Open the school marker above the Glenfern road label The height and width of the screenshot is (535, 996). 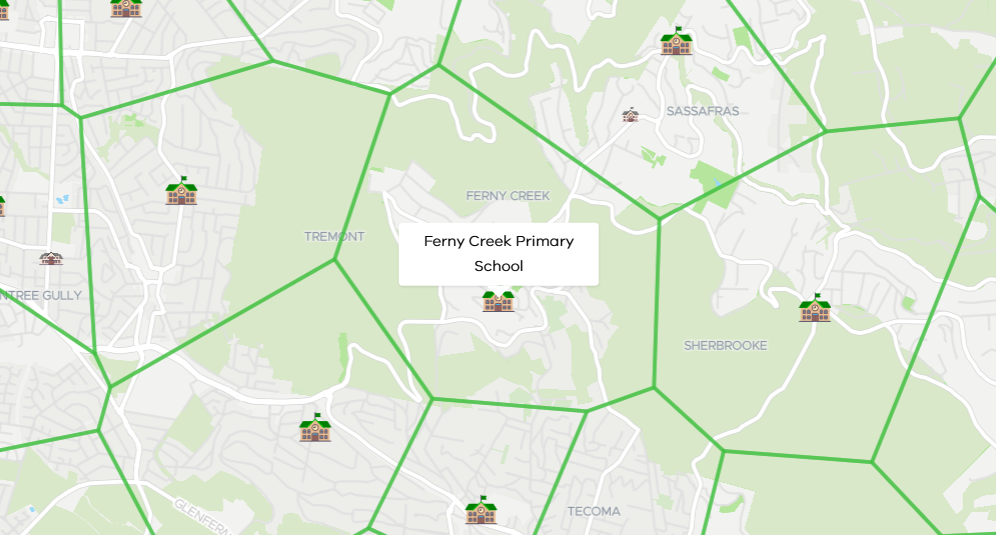coord(315,429)
